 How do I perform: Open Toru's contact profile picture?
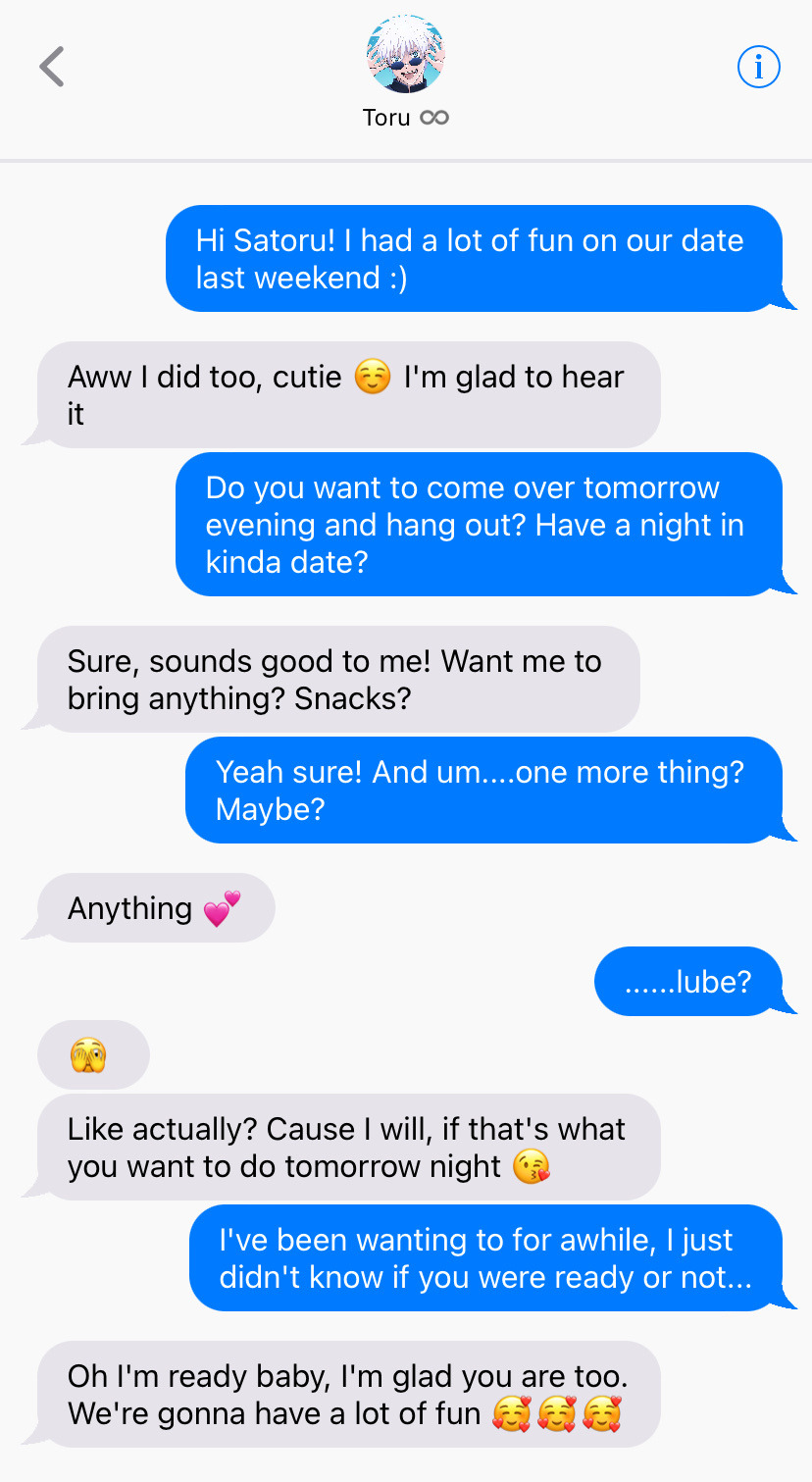pyautogui.click(x=405, y=55)
